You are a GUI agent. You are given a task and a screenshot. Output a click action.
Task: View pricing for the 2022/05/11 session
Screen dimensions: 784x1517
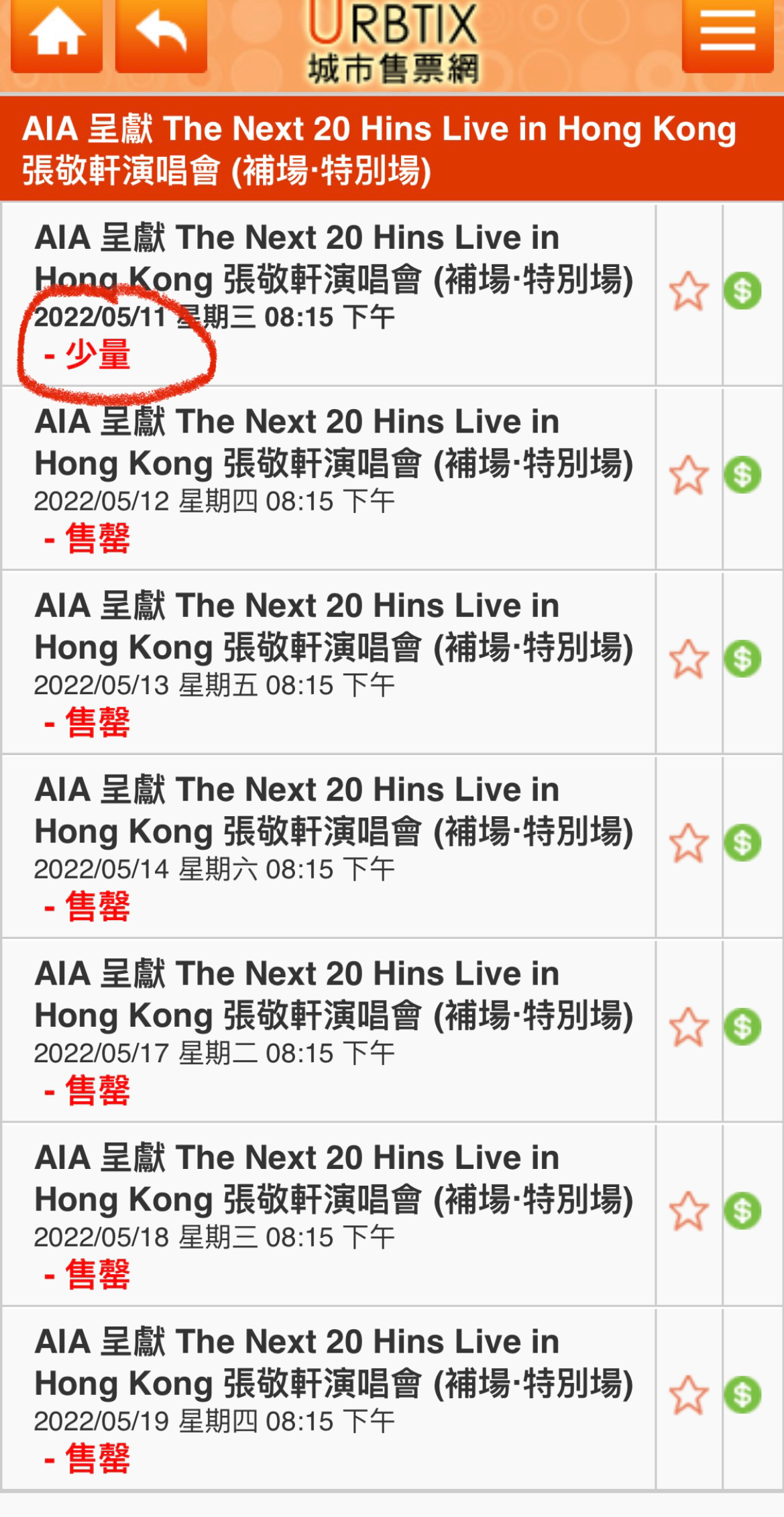coord(742,291)
